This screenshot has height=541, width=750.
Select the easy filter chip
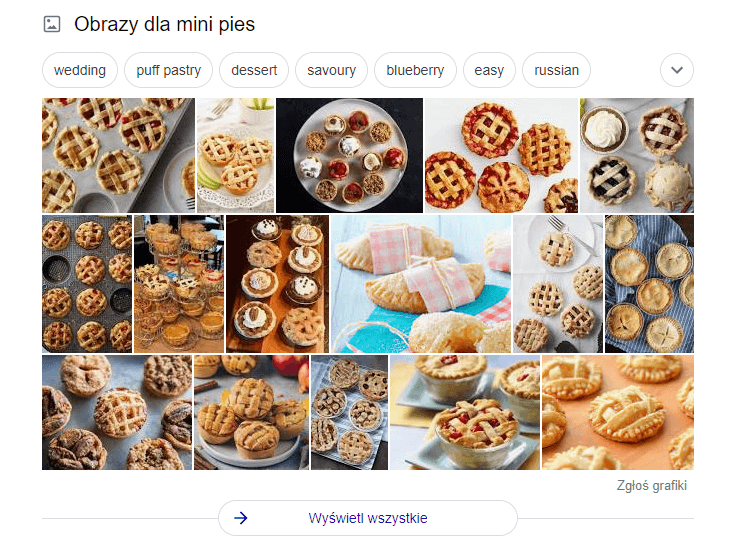[x=489, y=71]
